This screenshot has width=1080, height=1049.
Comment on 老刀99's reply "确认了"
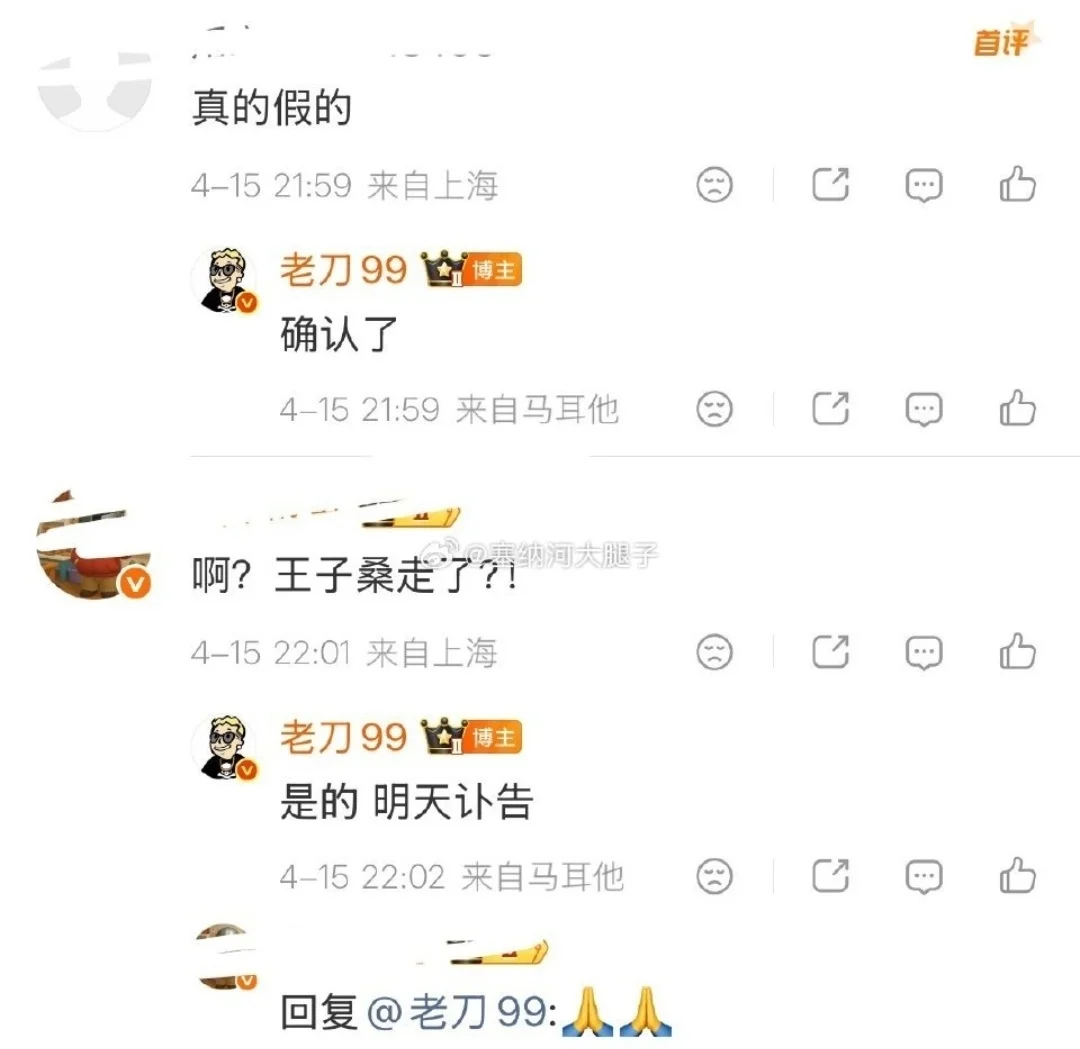923,409
